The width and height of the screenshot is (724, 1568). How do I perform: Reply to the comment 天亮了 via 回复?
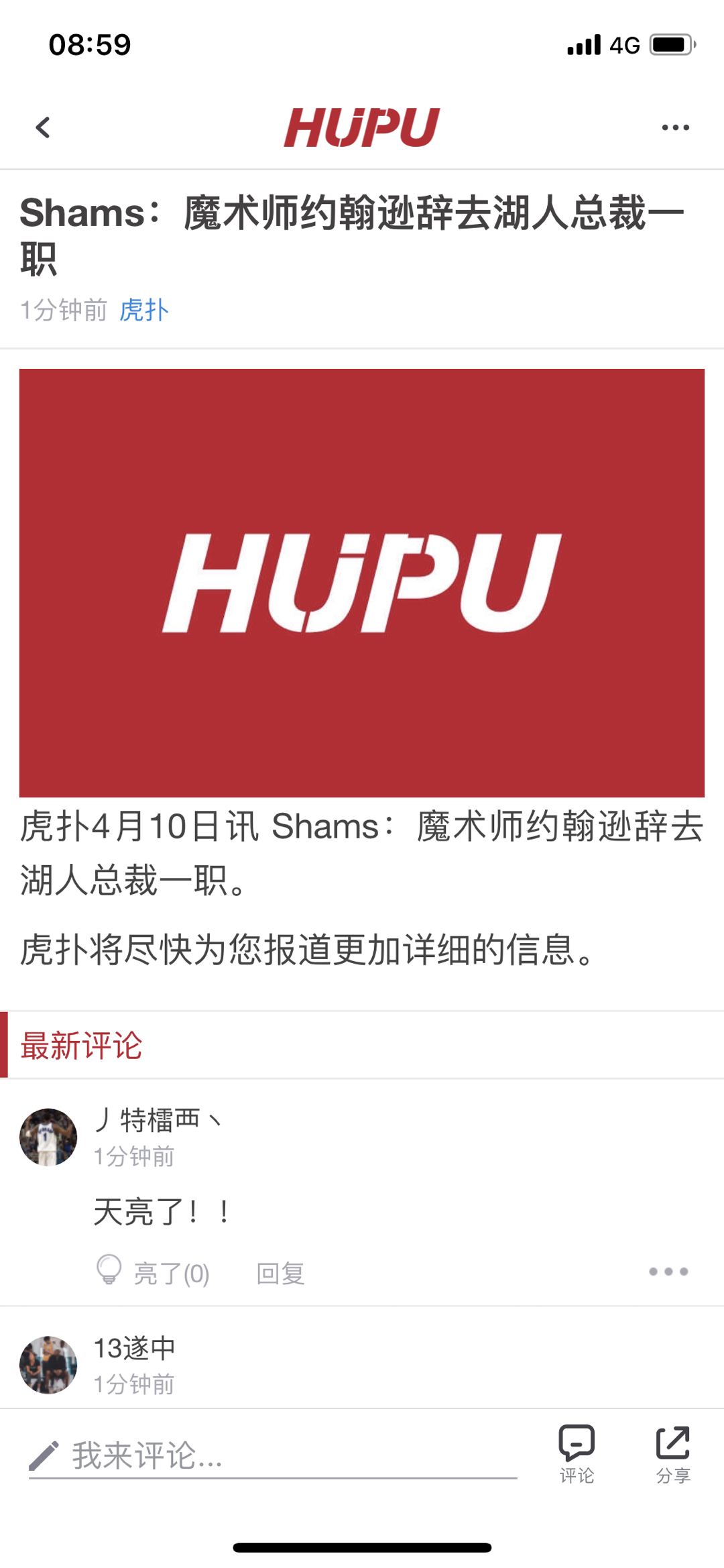pos(280,1273)
